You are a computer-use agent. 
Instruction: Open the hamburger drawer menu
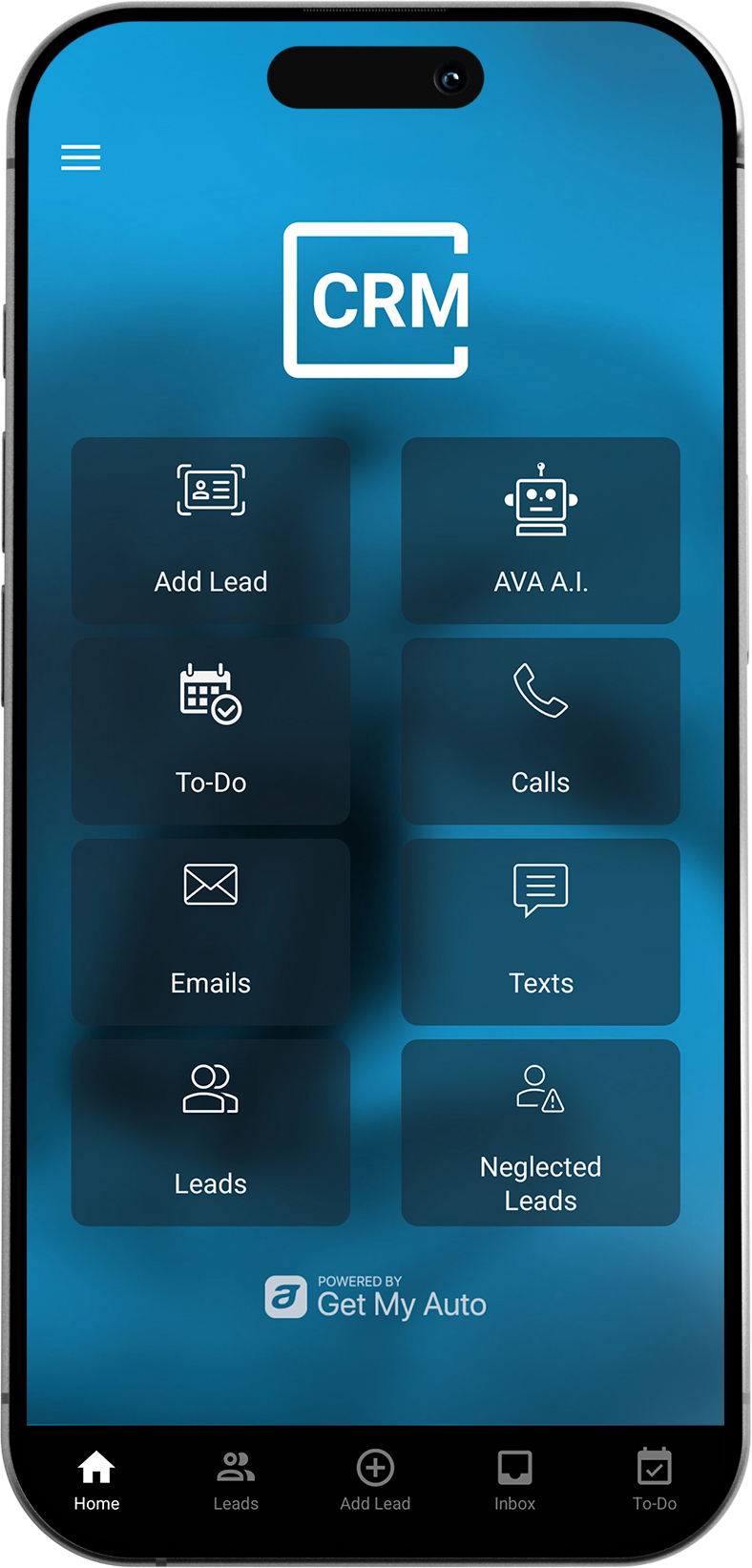81,157
